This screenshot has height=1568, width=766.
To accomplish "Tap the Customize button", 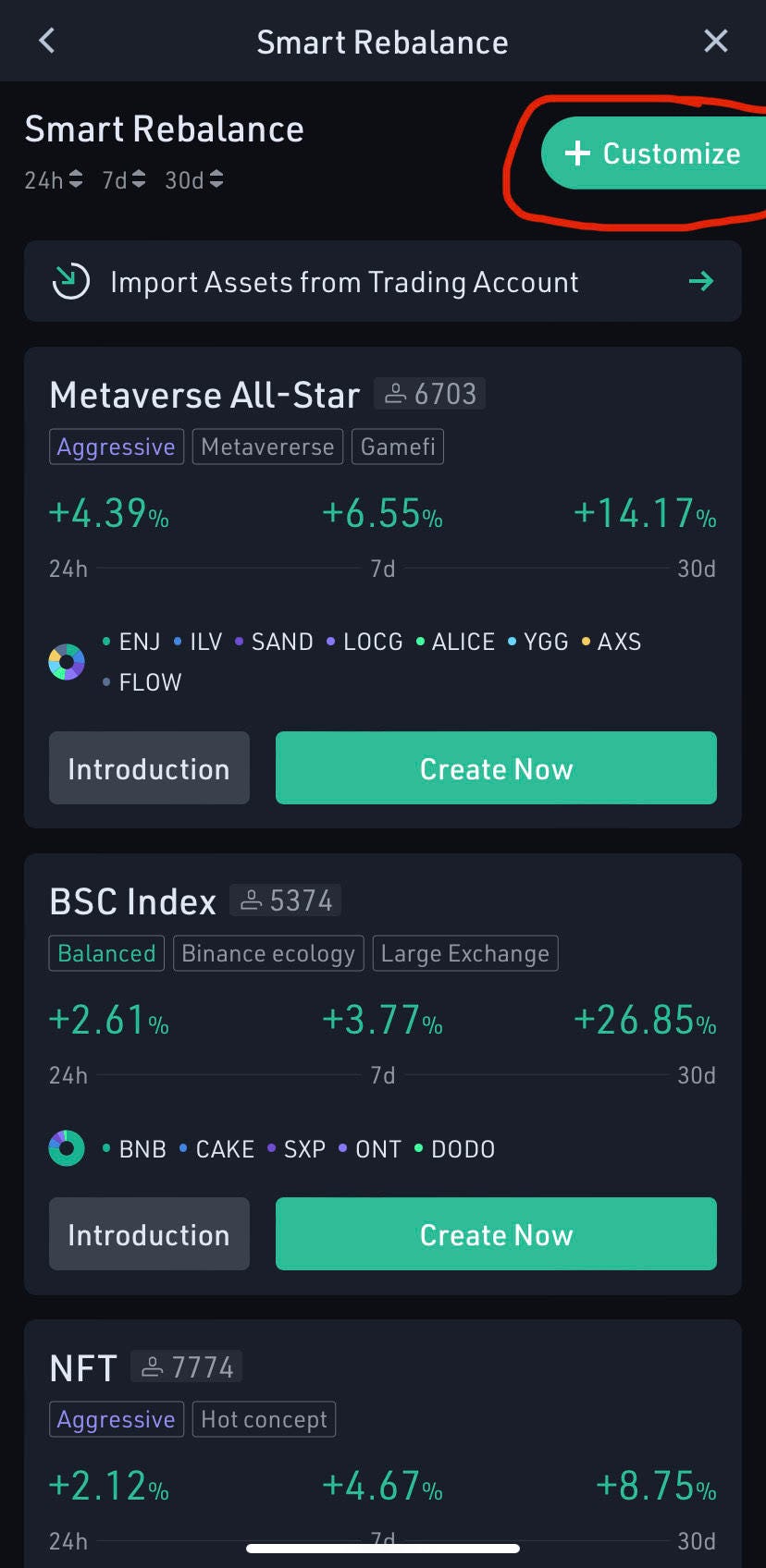I will 653,153.
